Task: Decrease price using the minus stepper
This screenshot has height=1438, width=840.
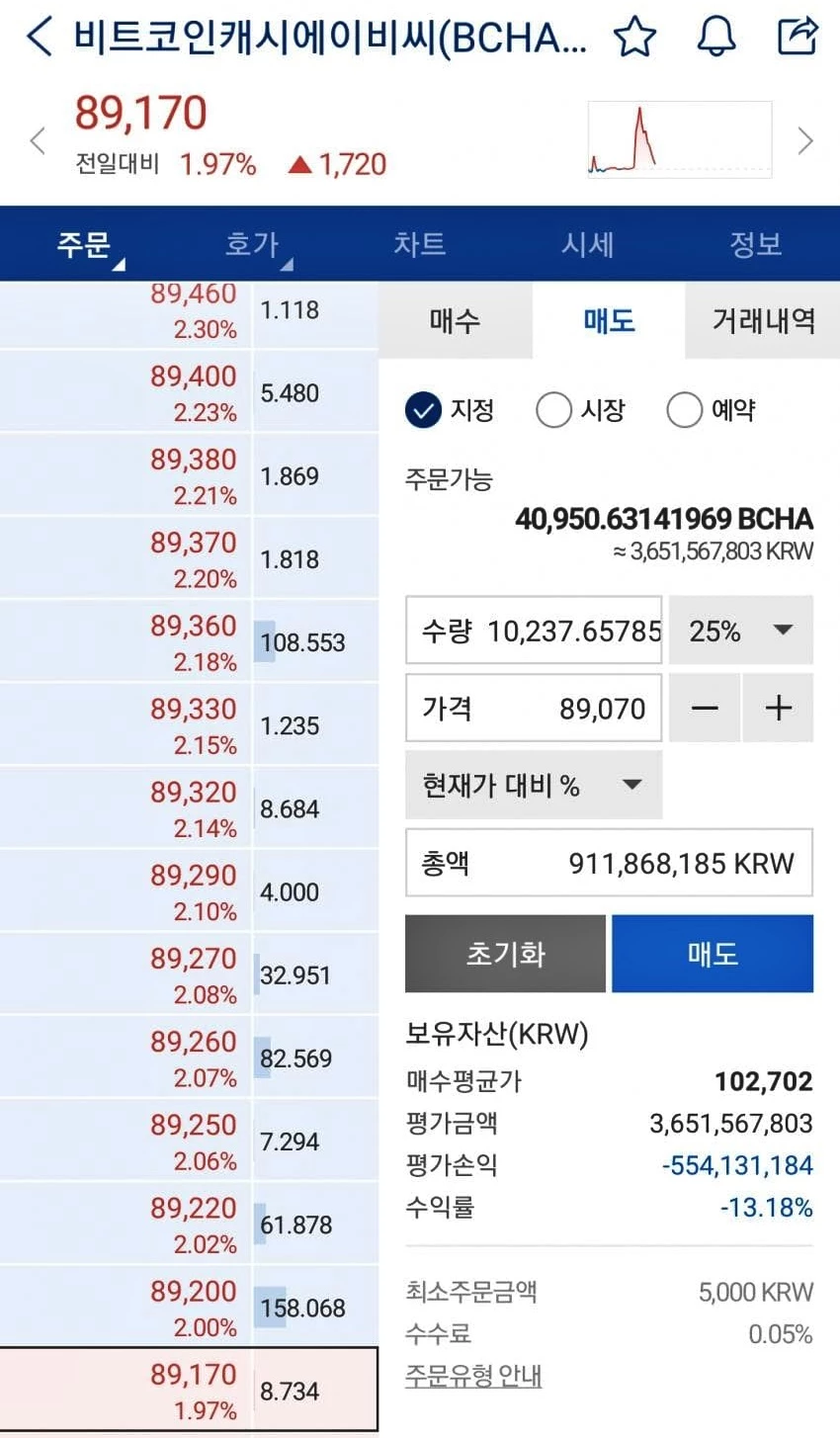Action: (x=704, y=708)
